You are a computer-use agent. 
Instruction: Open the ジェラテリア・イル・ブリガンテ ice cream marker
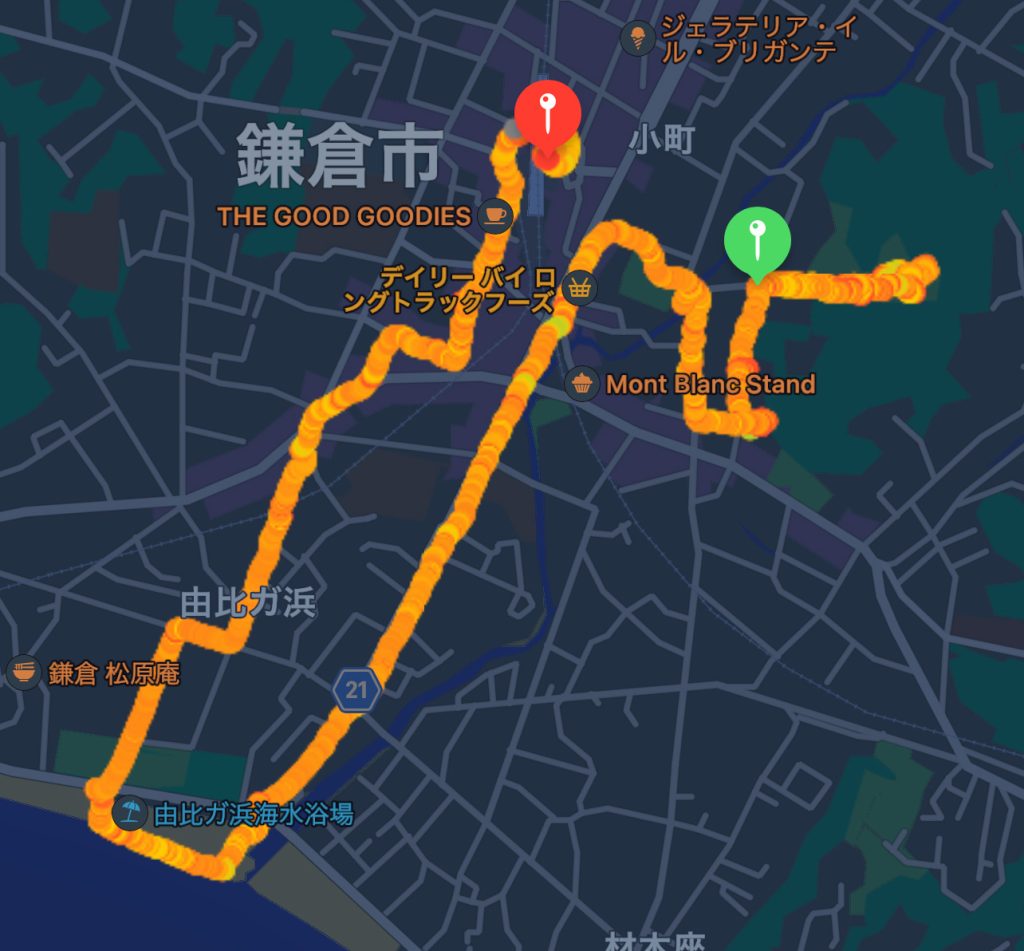[636, 39]
